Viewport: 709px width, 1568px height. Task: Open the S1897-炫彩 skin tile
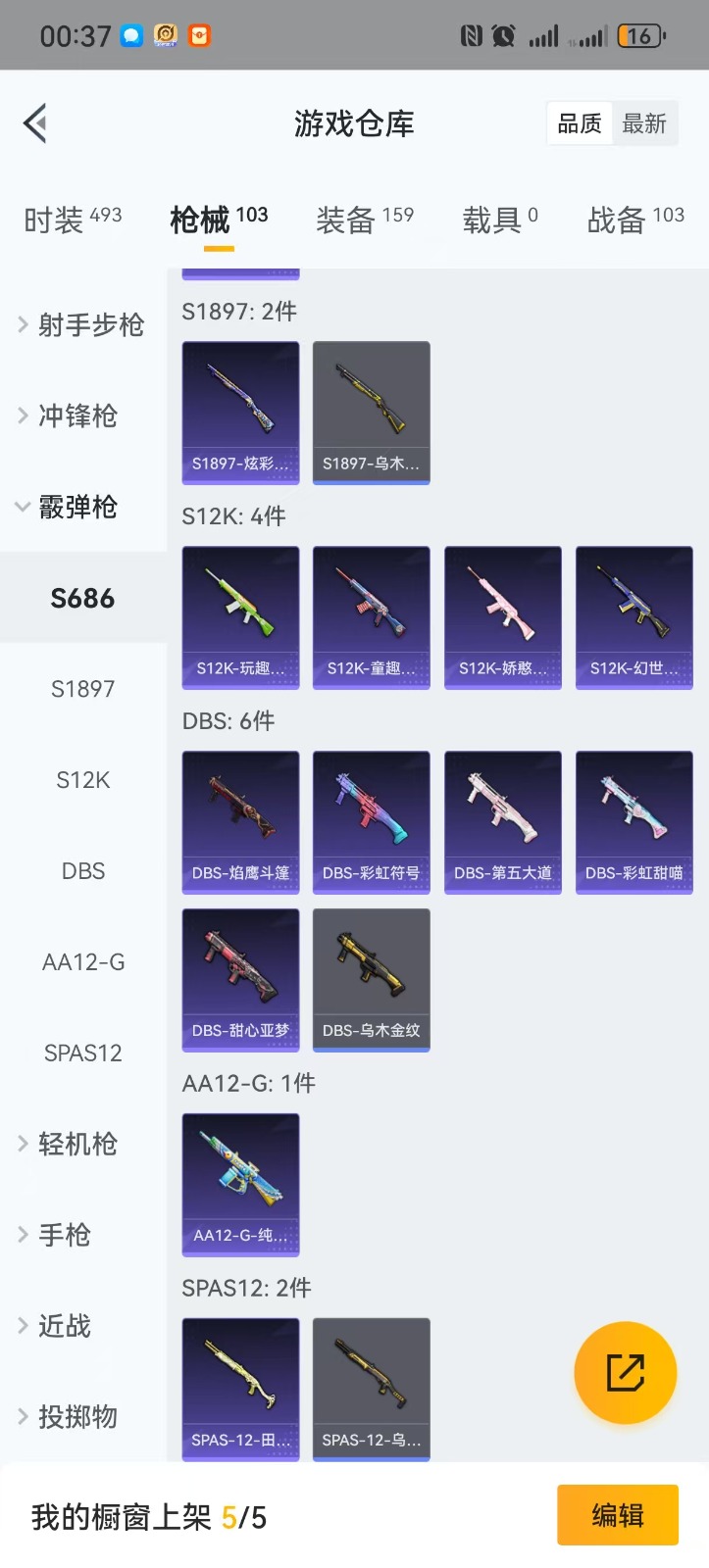pyautogui.click(x=240, y=412)
